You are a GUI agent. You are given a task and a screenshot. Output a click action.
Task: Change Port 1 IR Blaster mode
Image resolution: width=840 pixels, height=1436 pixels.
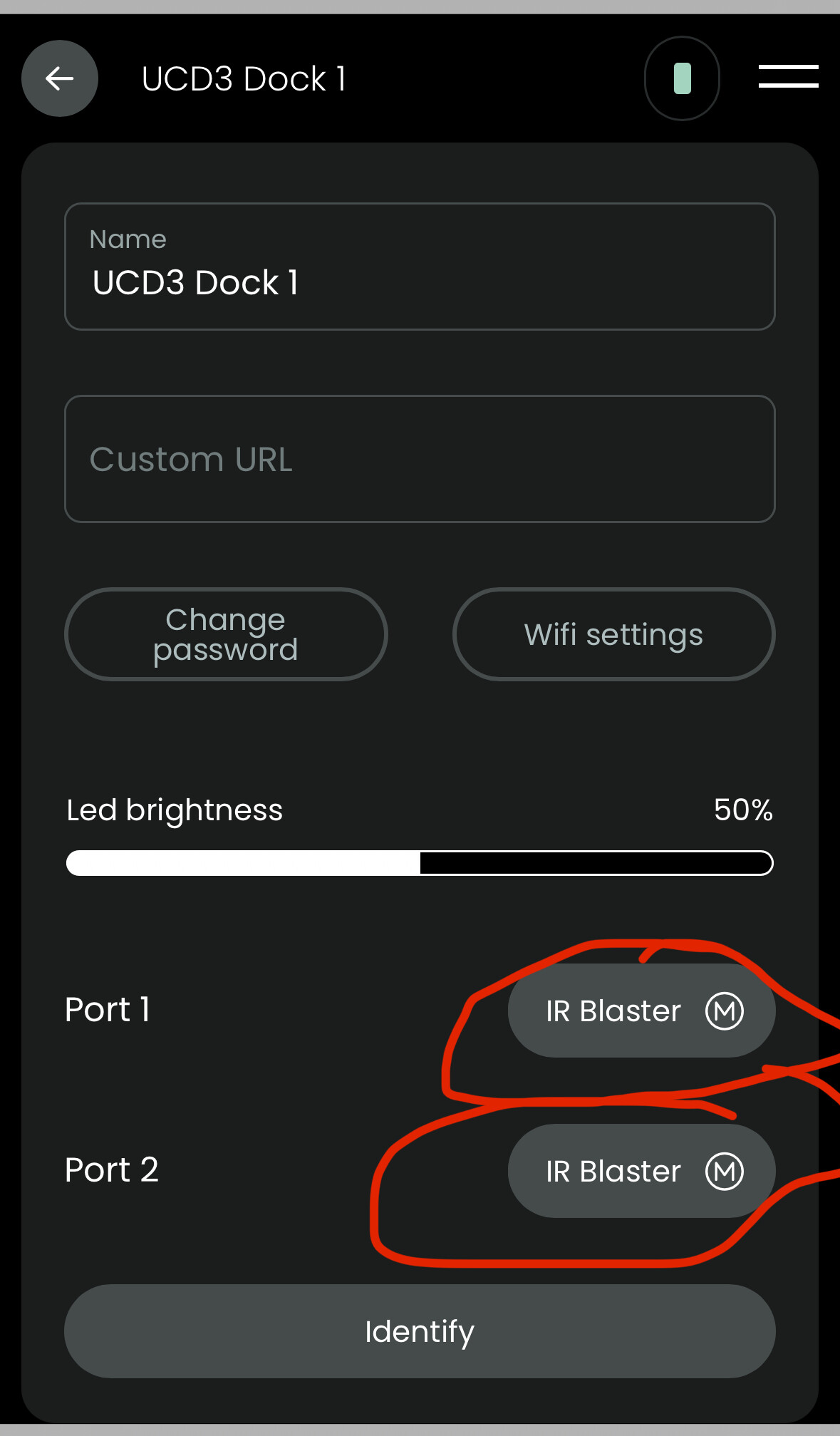641,1011
